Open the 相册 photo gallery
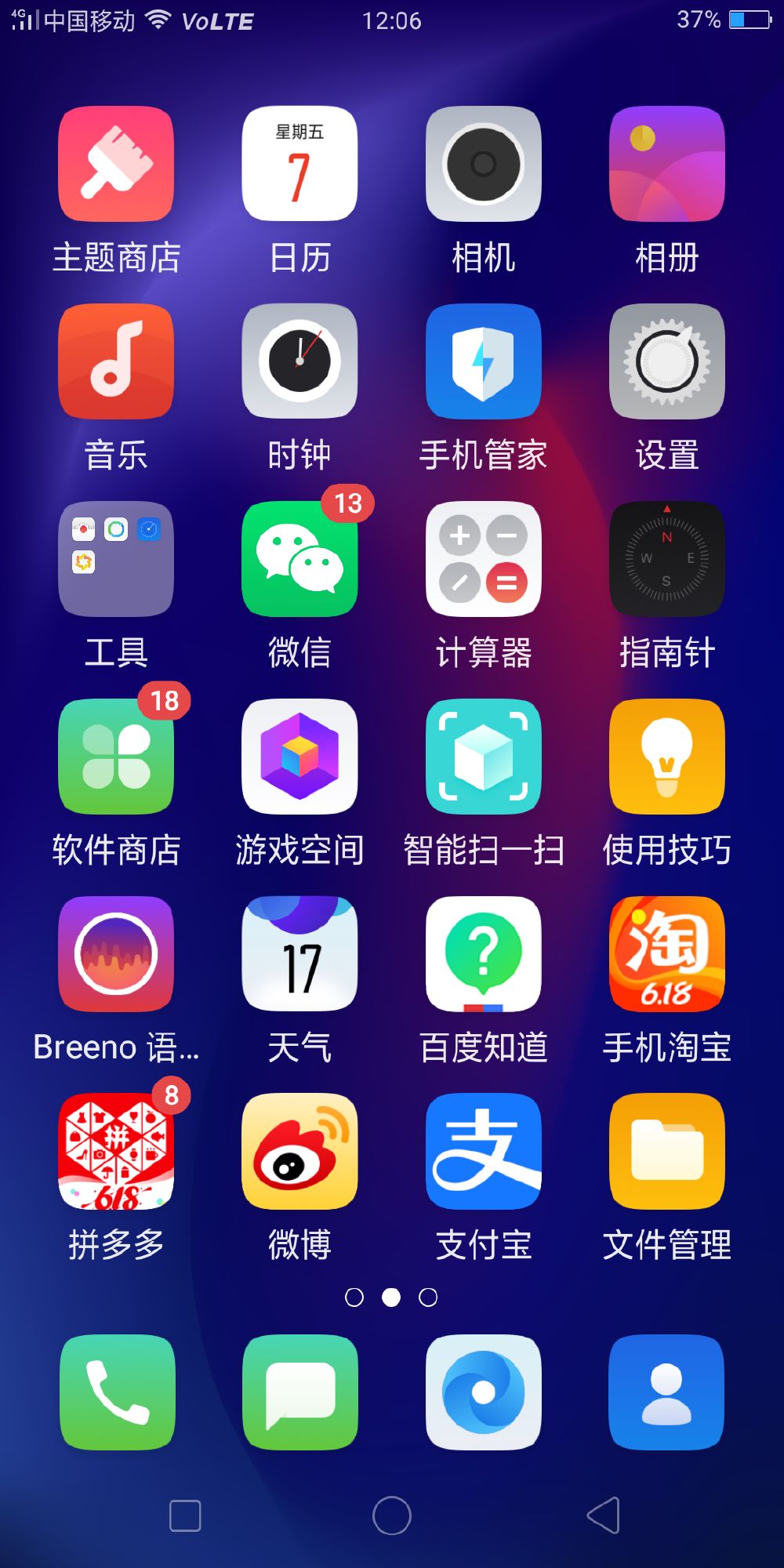Screen dimensions: 784x1568 (666, 164)
